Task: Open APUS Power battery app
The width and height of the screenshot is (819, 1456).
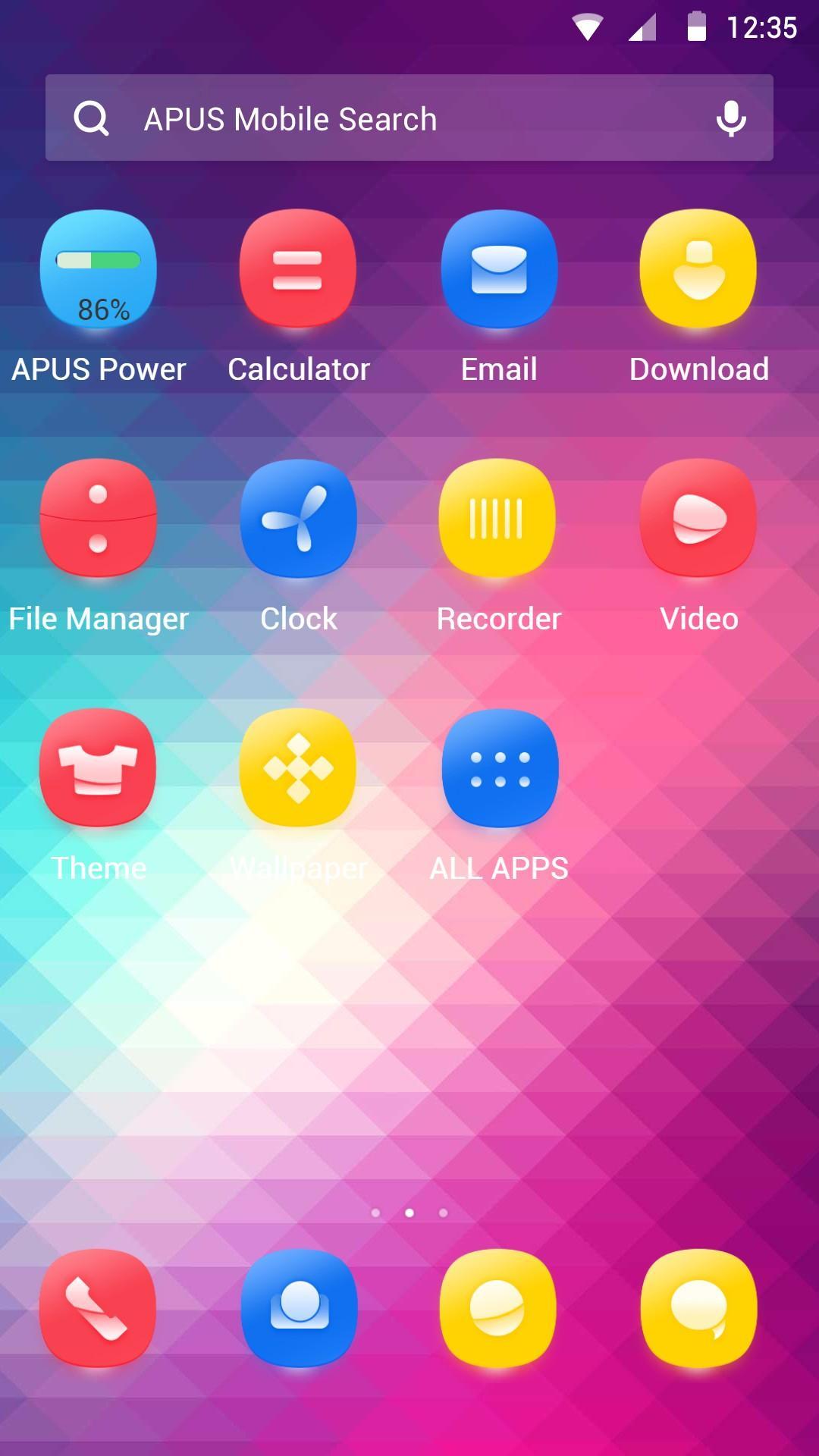Action: (x=99, y=270)
